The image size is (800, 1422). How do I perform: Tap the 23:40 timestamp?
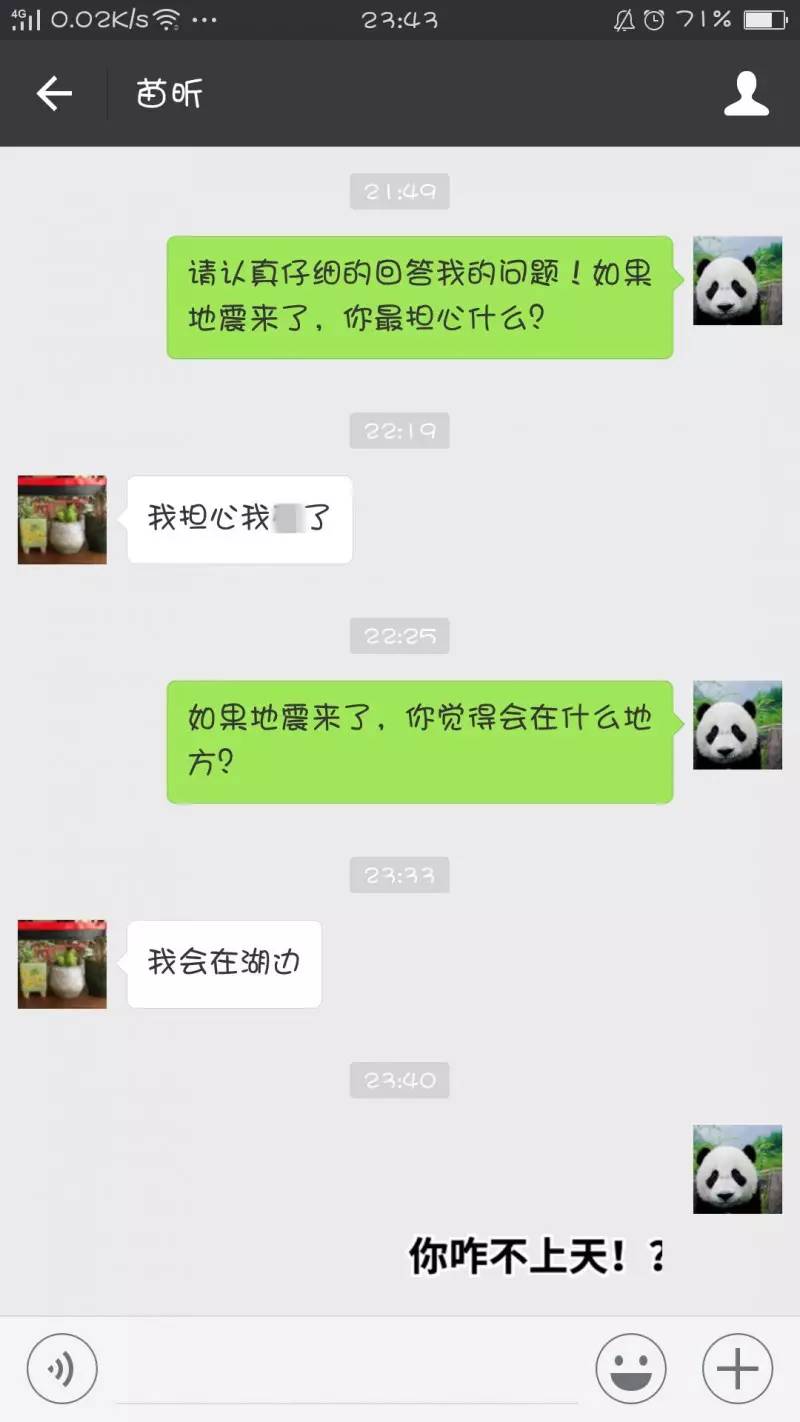coord(399,1080)
